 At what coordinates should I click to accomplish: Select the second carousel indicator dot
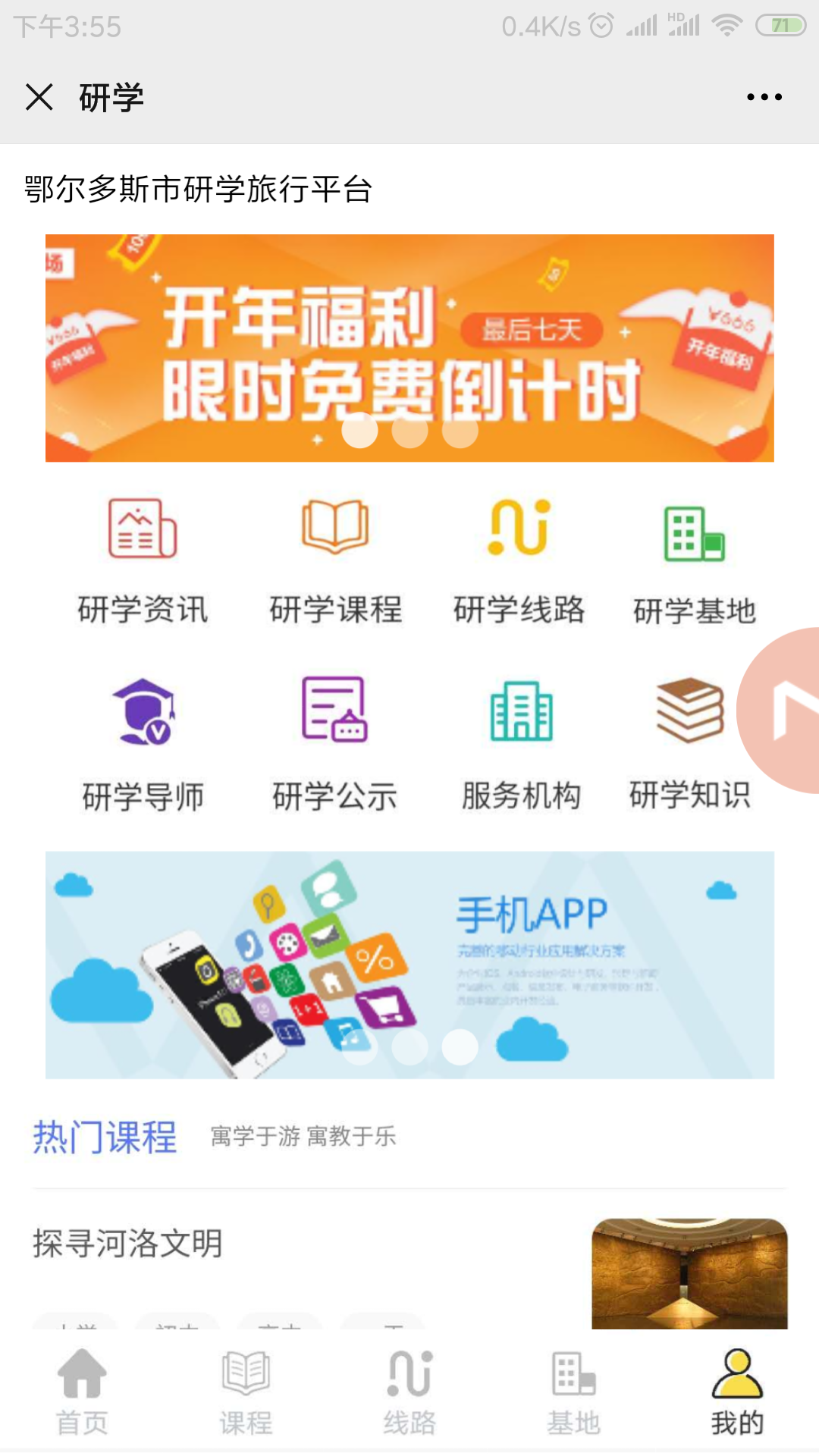click(x=409, y=432)
